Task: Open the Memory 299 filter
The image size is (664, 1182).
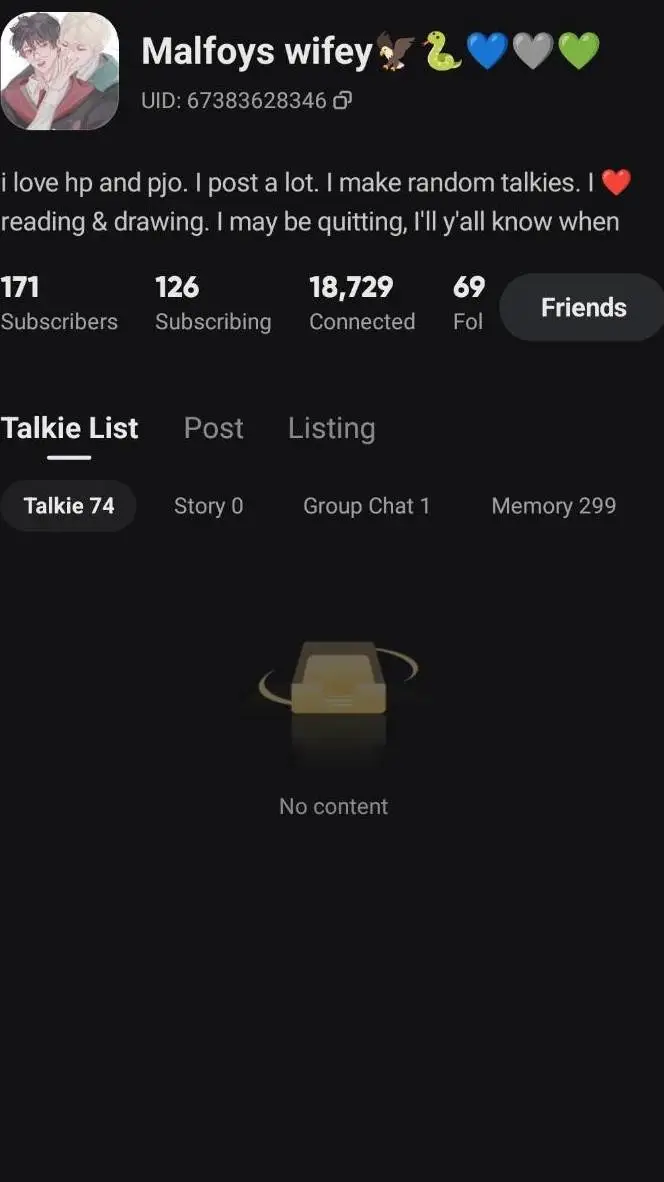Action: pos(553,506)
